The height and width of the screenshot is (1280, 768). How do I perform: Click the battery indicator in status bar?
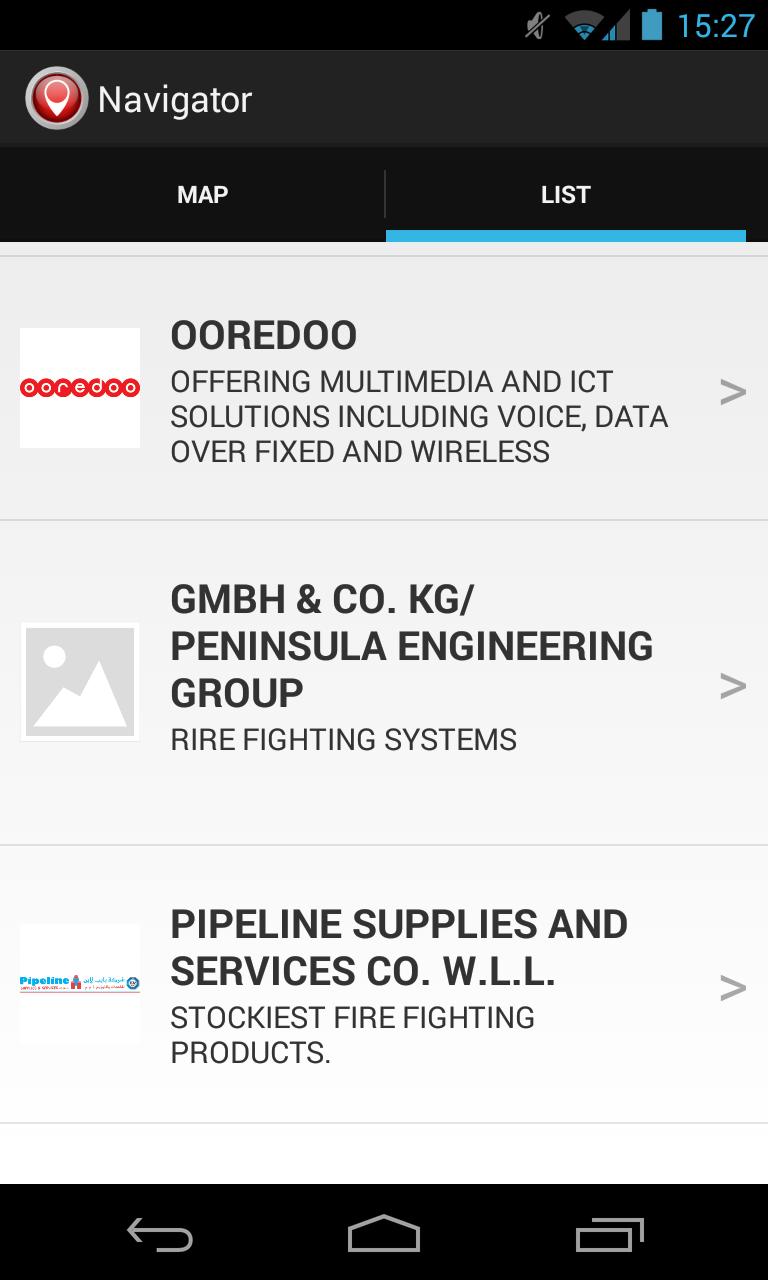pyautogui.click(x=655, y=26)
